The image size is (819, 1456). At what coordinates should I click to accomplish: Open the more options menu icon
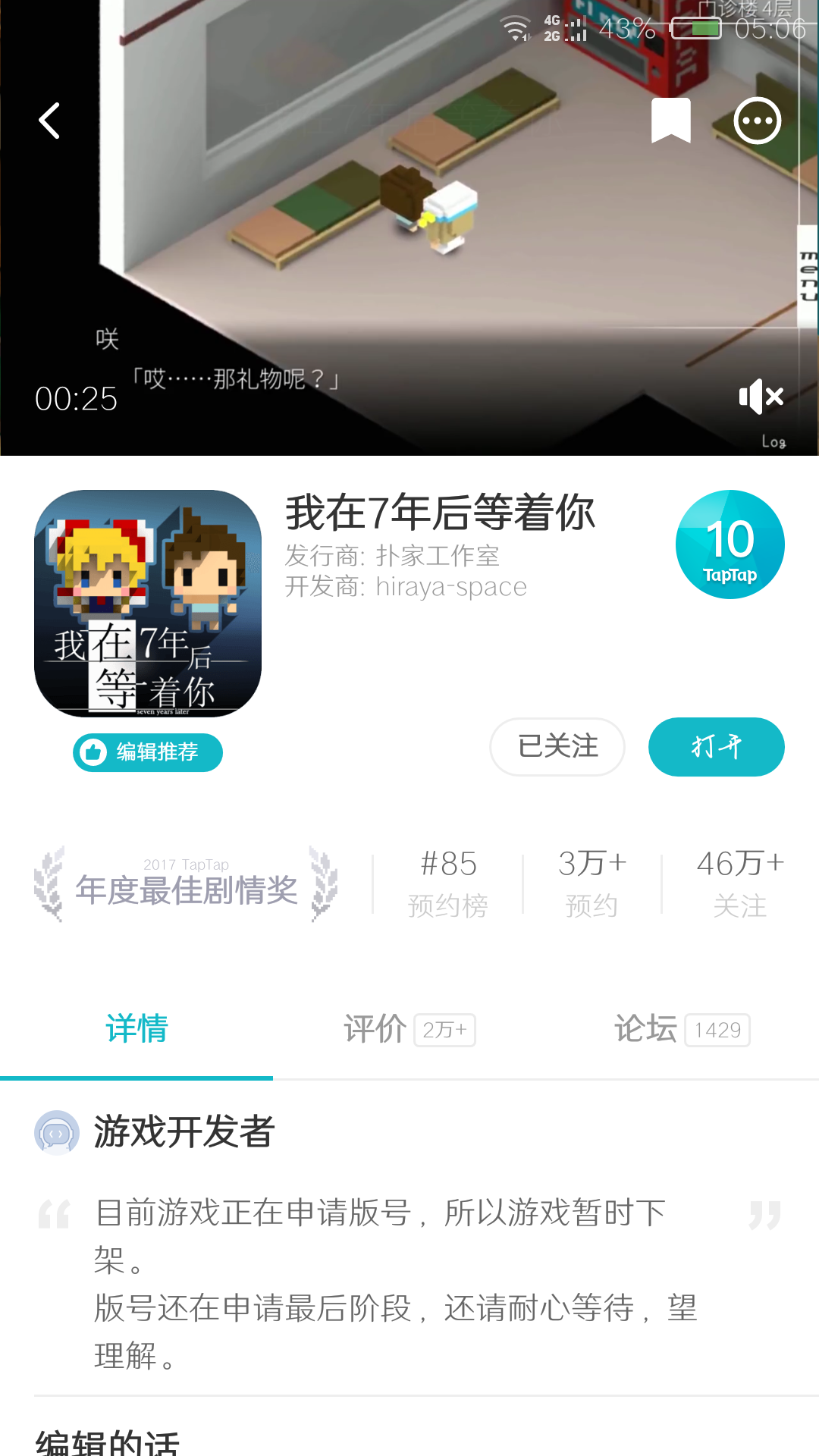coord(757,120)
